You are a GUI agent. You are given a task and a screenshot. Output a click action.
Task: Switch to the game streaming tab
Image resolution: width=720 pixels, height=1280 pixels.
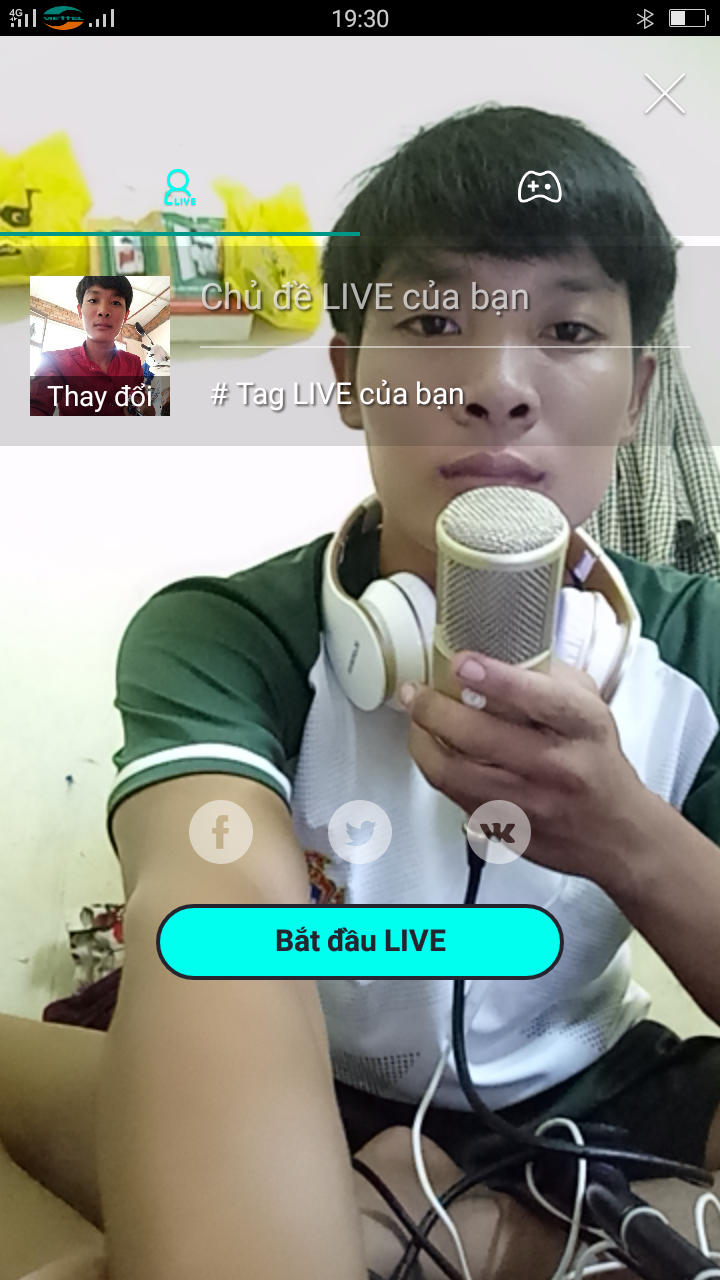click(x=539, y=187)
